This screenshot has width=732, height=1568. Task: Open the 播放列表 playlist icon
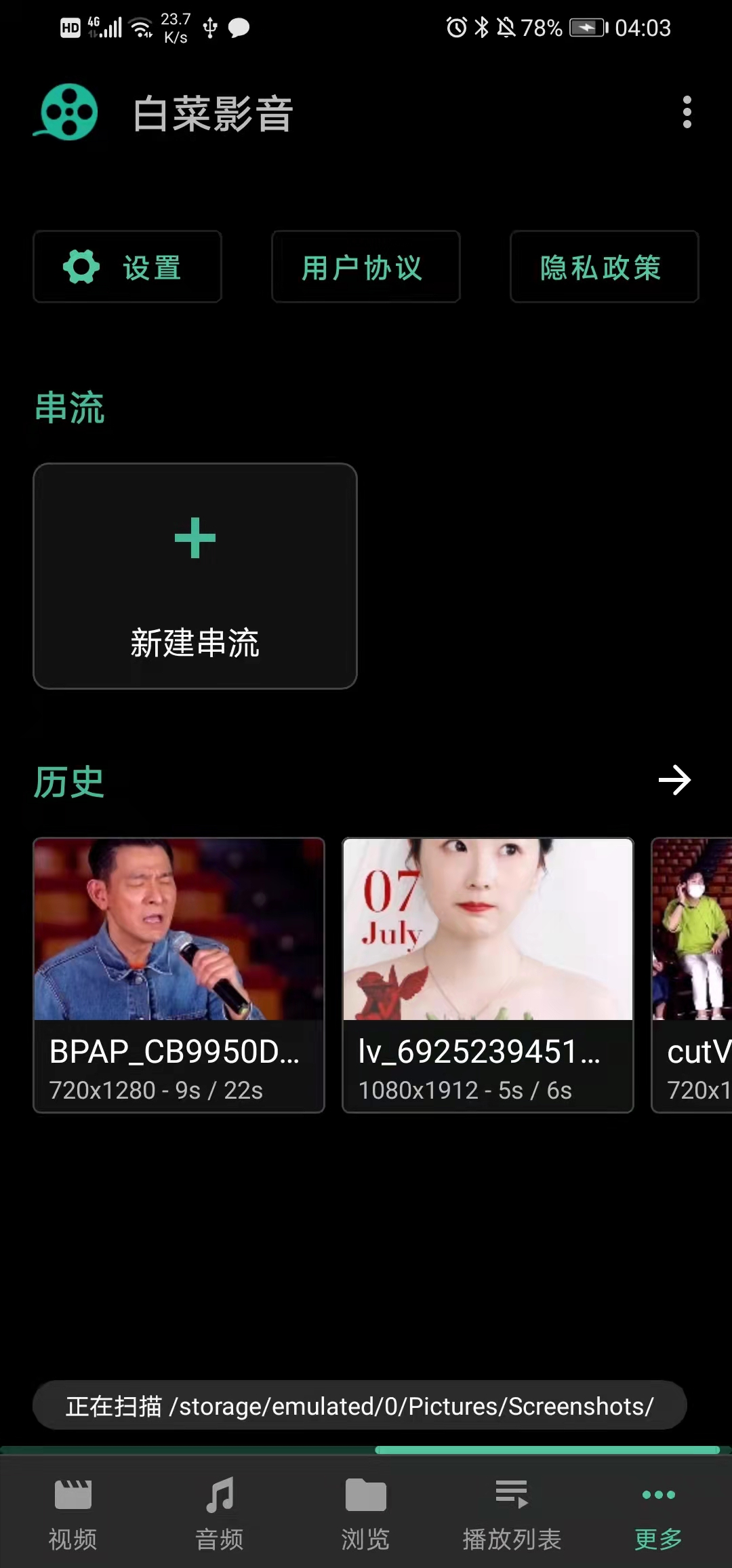pos(512,1495)
